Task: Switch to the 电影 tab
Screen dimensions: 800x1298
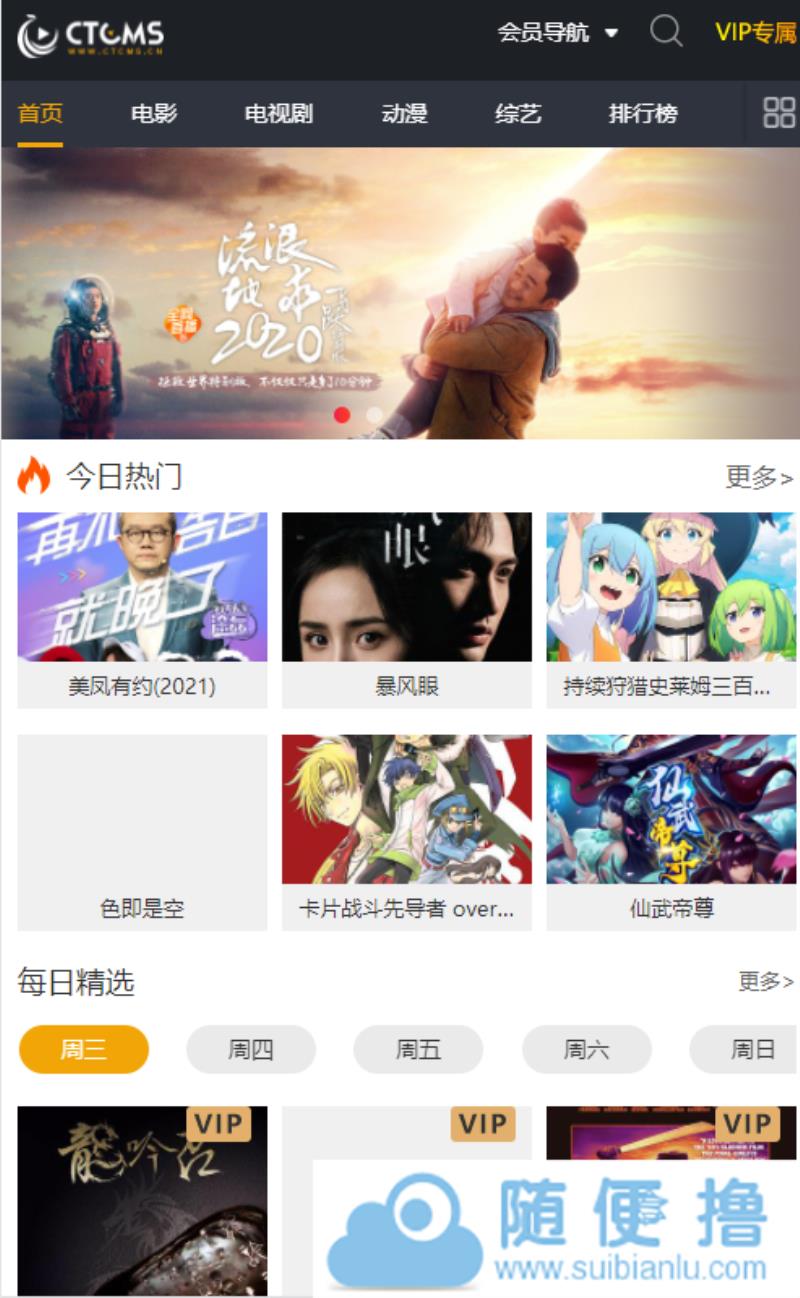Action: click(x=154, y=114)
